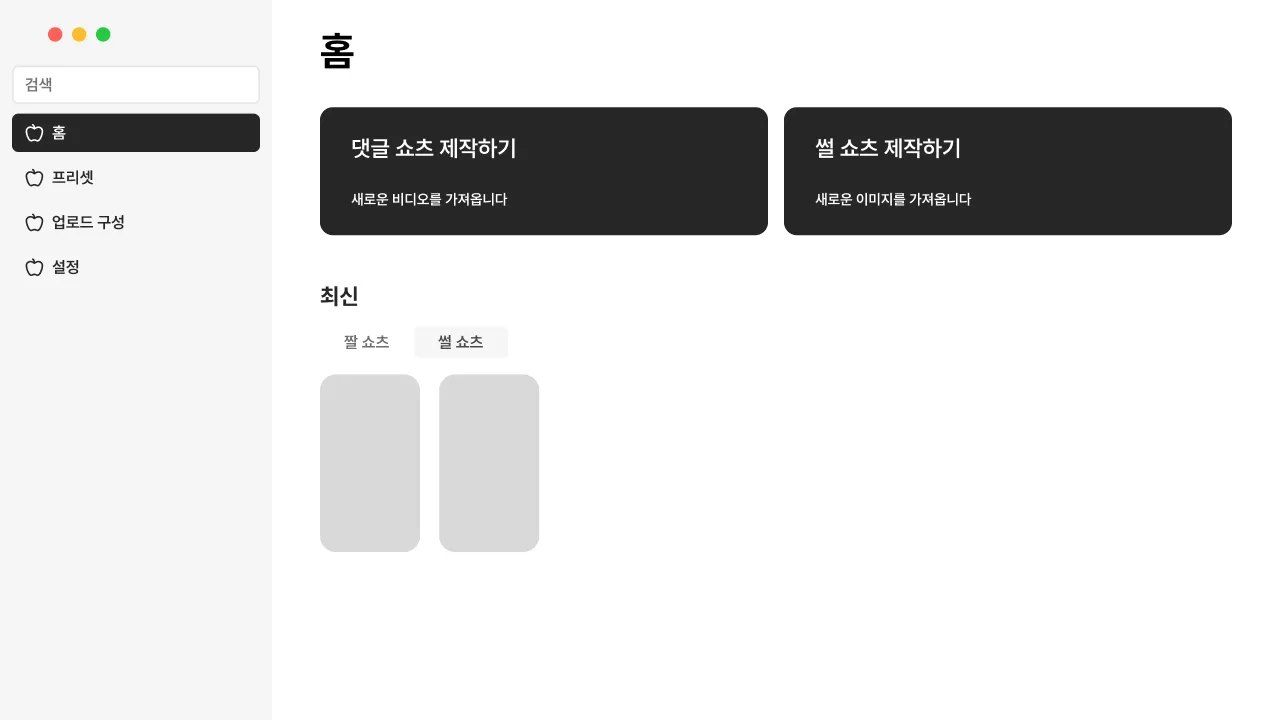Close the window with red button
This screenshot has width=1280, height=720.
(55, 35)
